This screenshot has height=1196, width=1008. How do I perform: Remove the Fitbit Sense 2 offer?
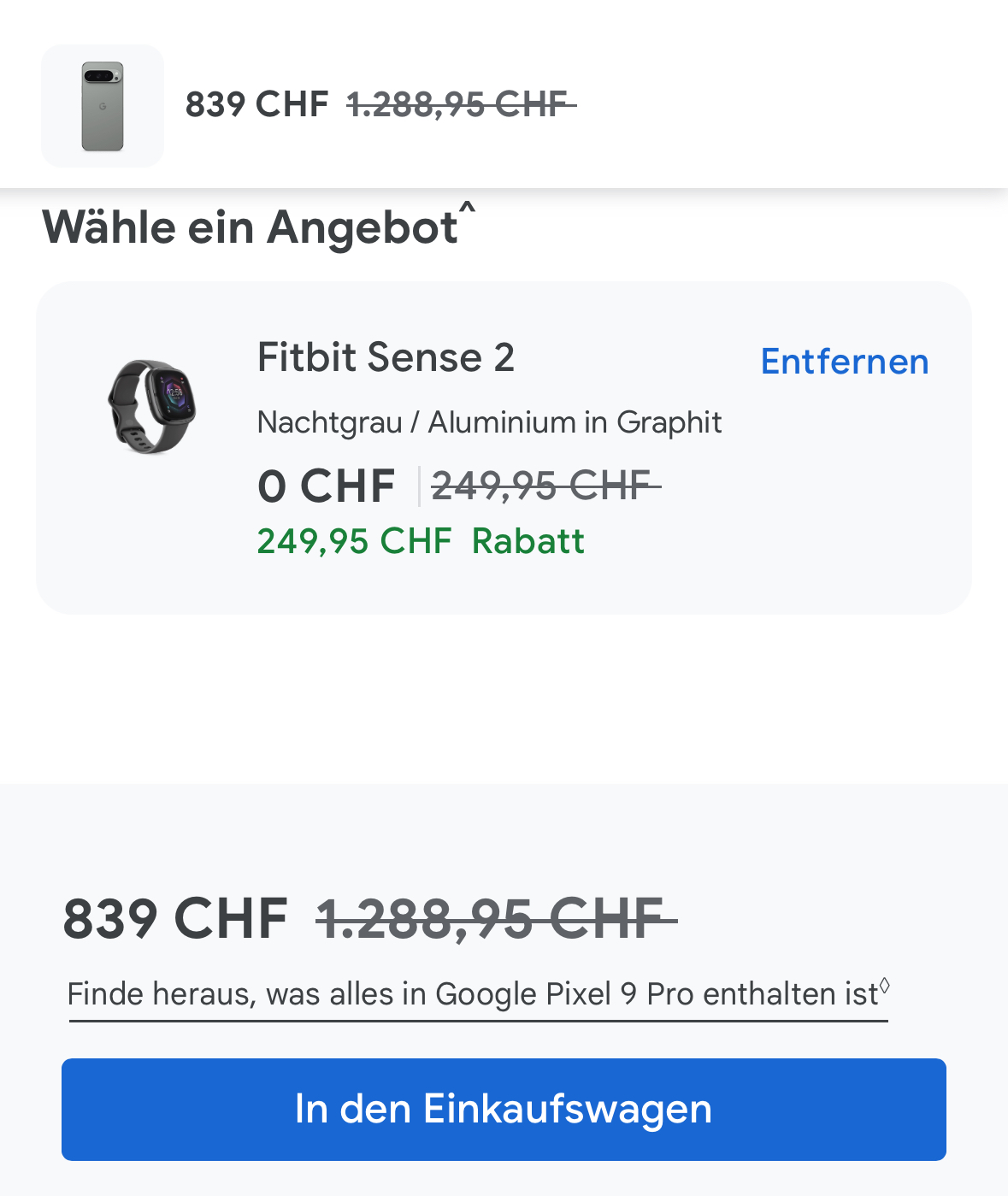844,362
